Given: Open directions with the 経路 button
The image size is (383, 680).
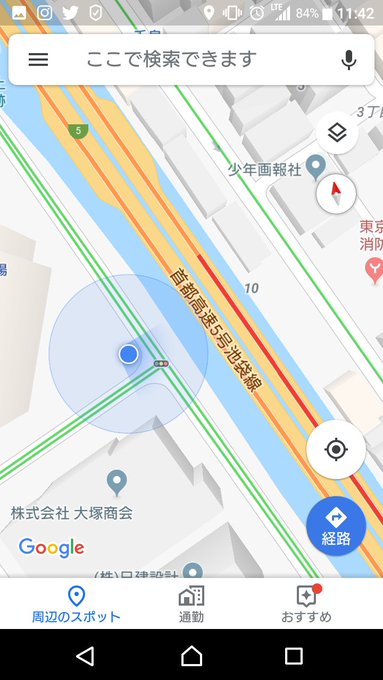Looking at the screenshot, I should coord(336,526).
